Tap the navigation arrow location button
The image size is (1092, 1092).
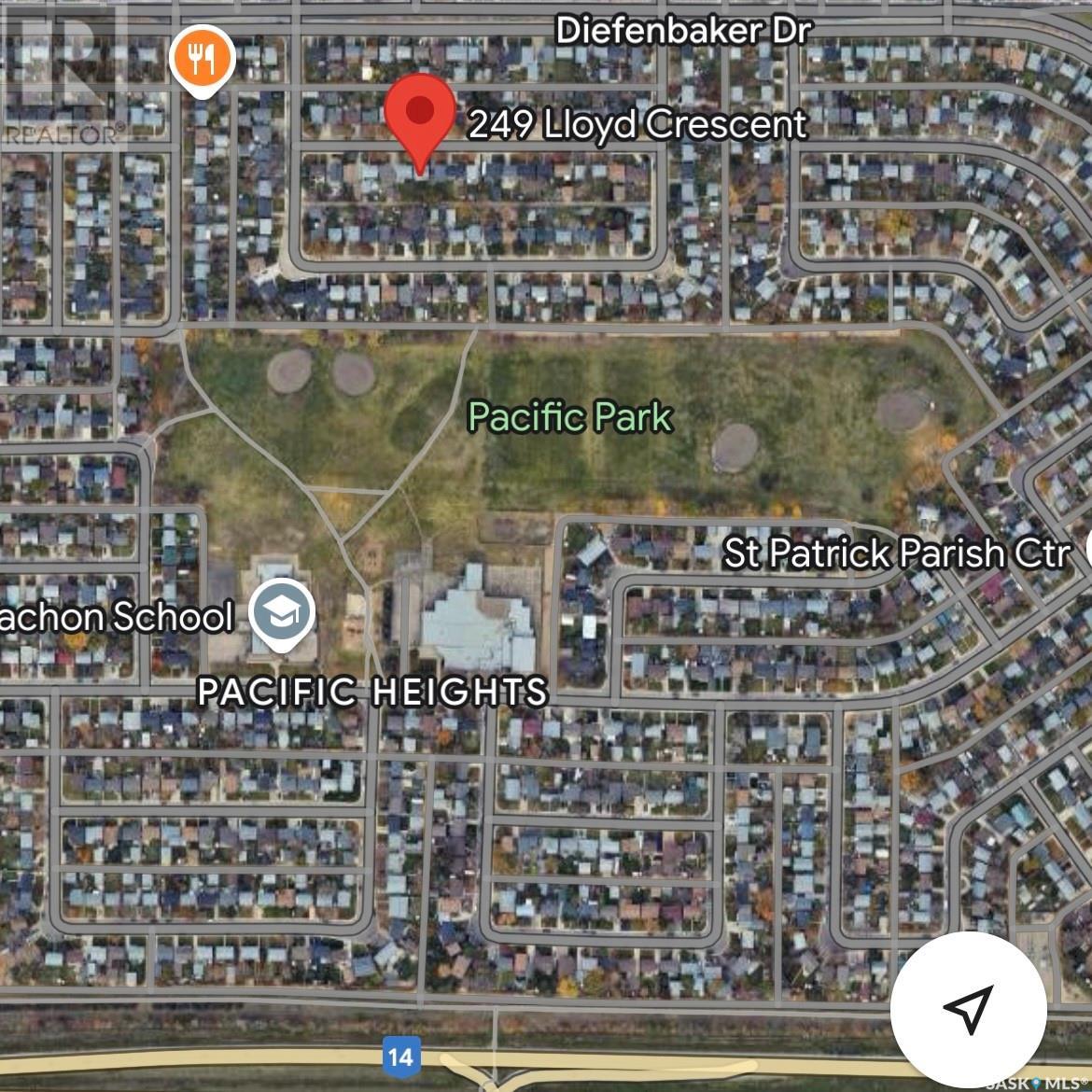(x=968, y=1008)
